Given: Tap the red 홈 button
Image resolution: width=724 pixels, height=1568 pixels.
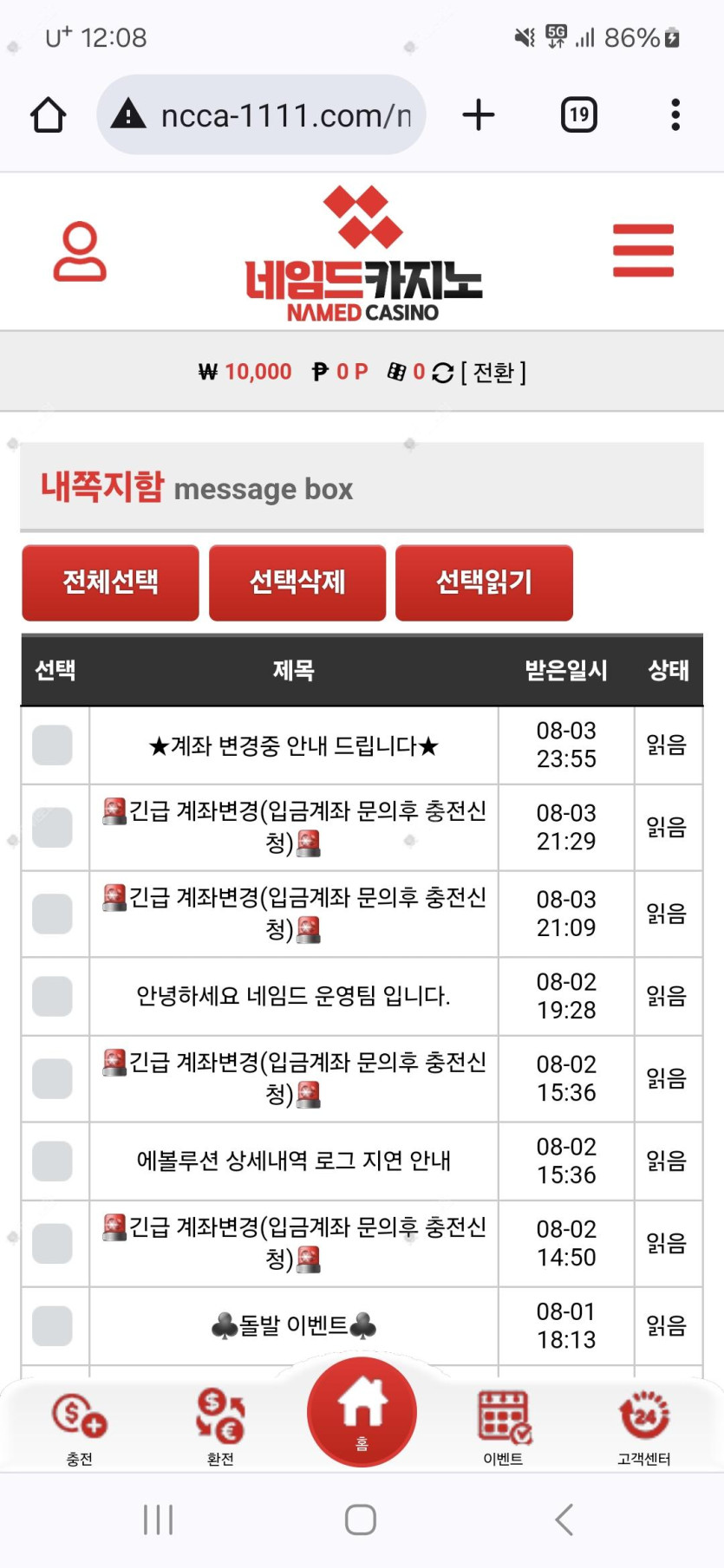Looking at the screenshot, I should [x=362, y=1412].
